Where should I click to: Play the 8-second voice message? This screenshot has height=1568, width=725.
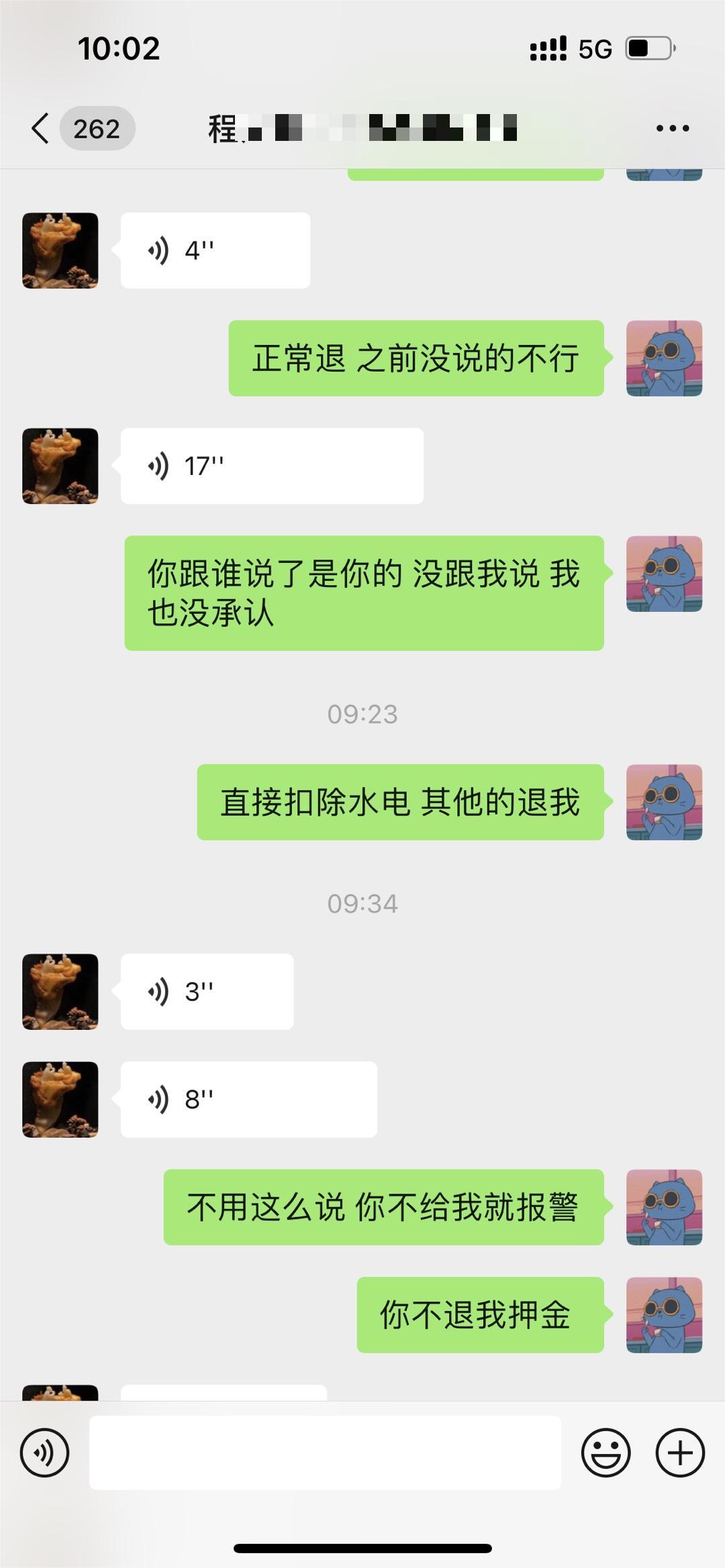tap(248, 1099)
